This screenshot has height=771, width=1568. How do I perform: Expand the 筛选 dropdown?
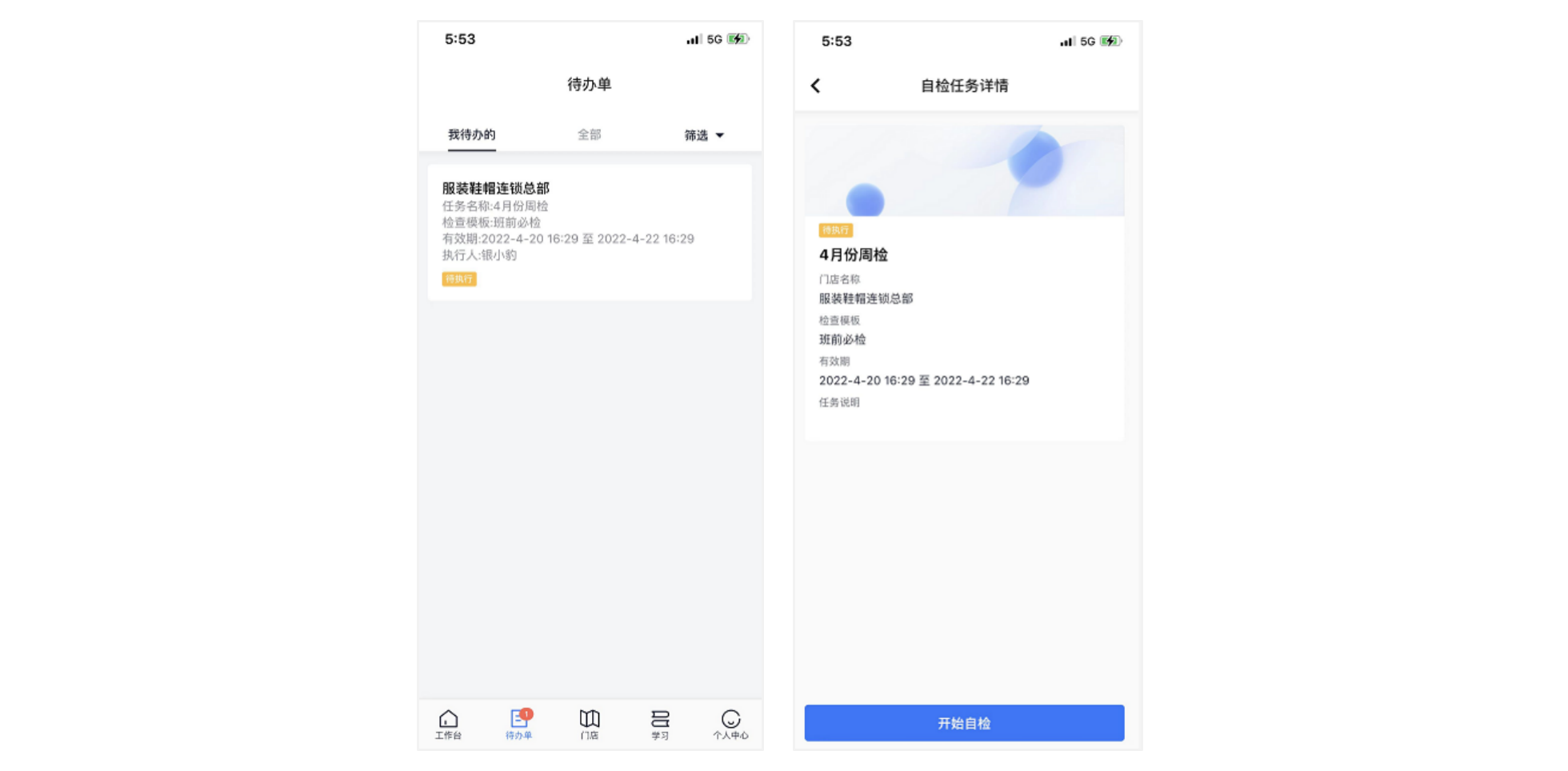click(x=704, y=136)
